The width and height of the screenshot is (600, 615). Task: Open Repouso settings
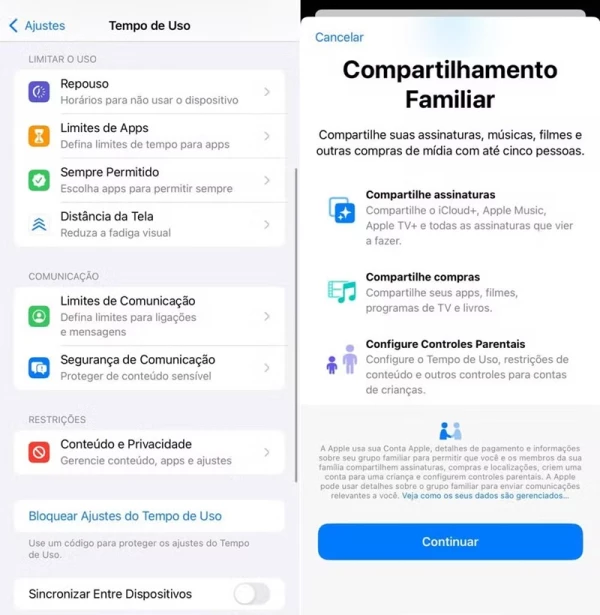coord(150,91)
